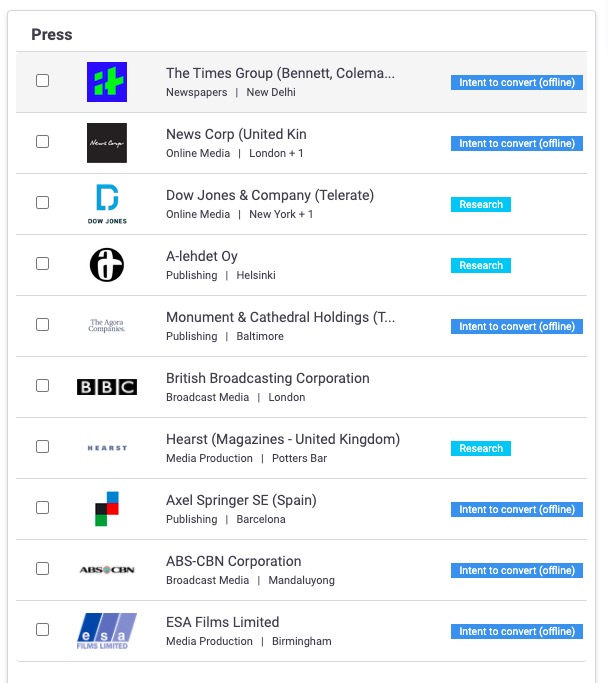This screenshot has height=683, width=608.
Task: Open the A-lehdet Oy entry
Action: click(x=201, y=256)
